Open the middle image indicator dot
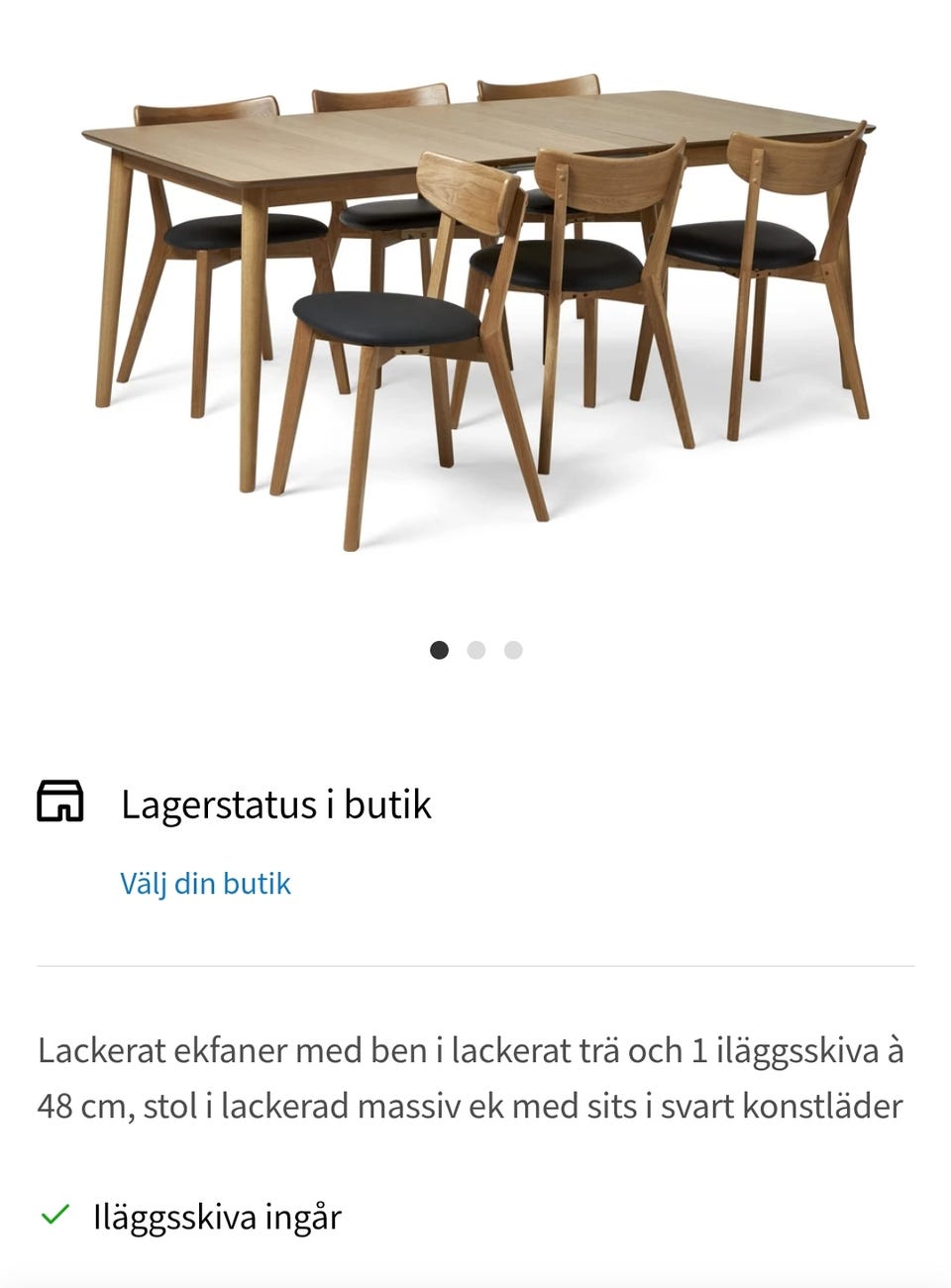The width and height of the screenshot is (951, 1288). click(x=476, y=650)
